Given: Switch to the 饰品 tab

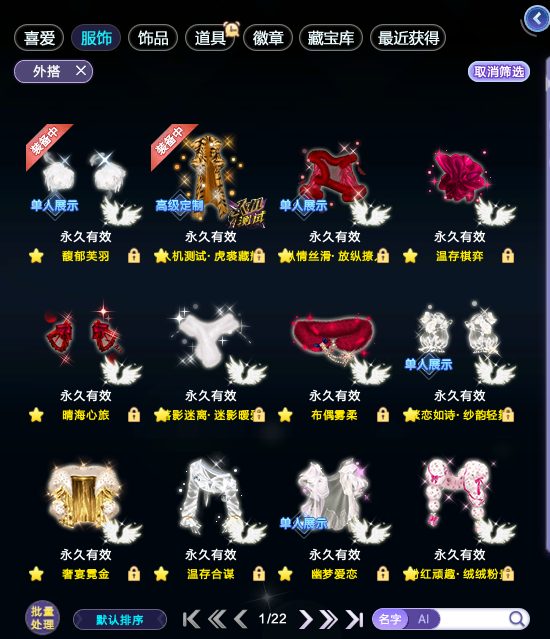Looking at the screenshot, I should tap(153, 38).
